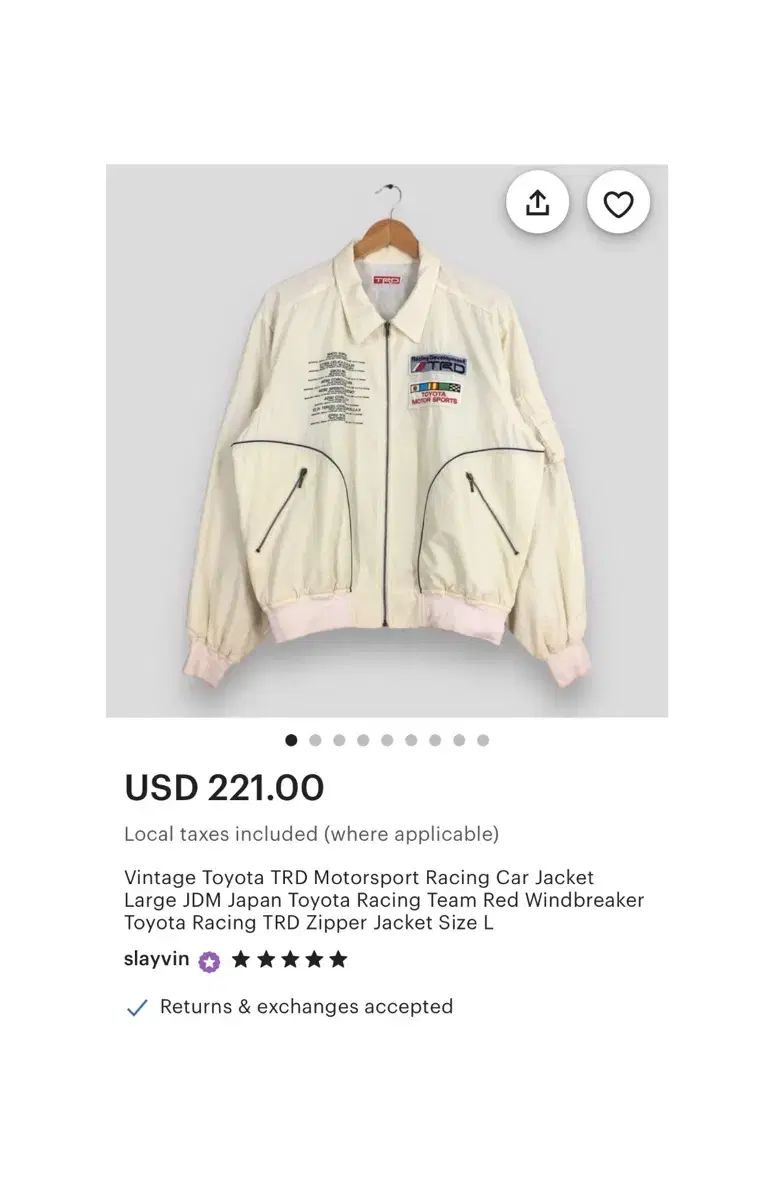Image resolution: width=774 pixels, height=1200 pixels.
Task: Share this Toyota TRD jacket listing
Action: pos(537,203)
